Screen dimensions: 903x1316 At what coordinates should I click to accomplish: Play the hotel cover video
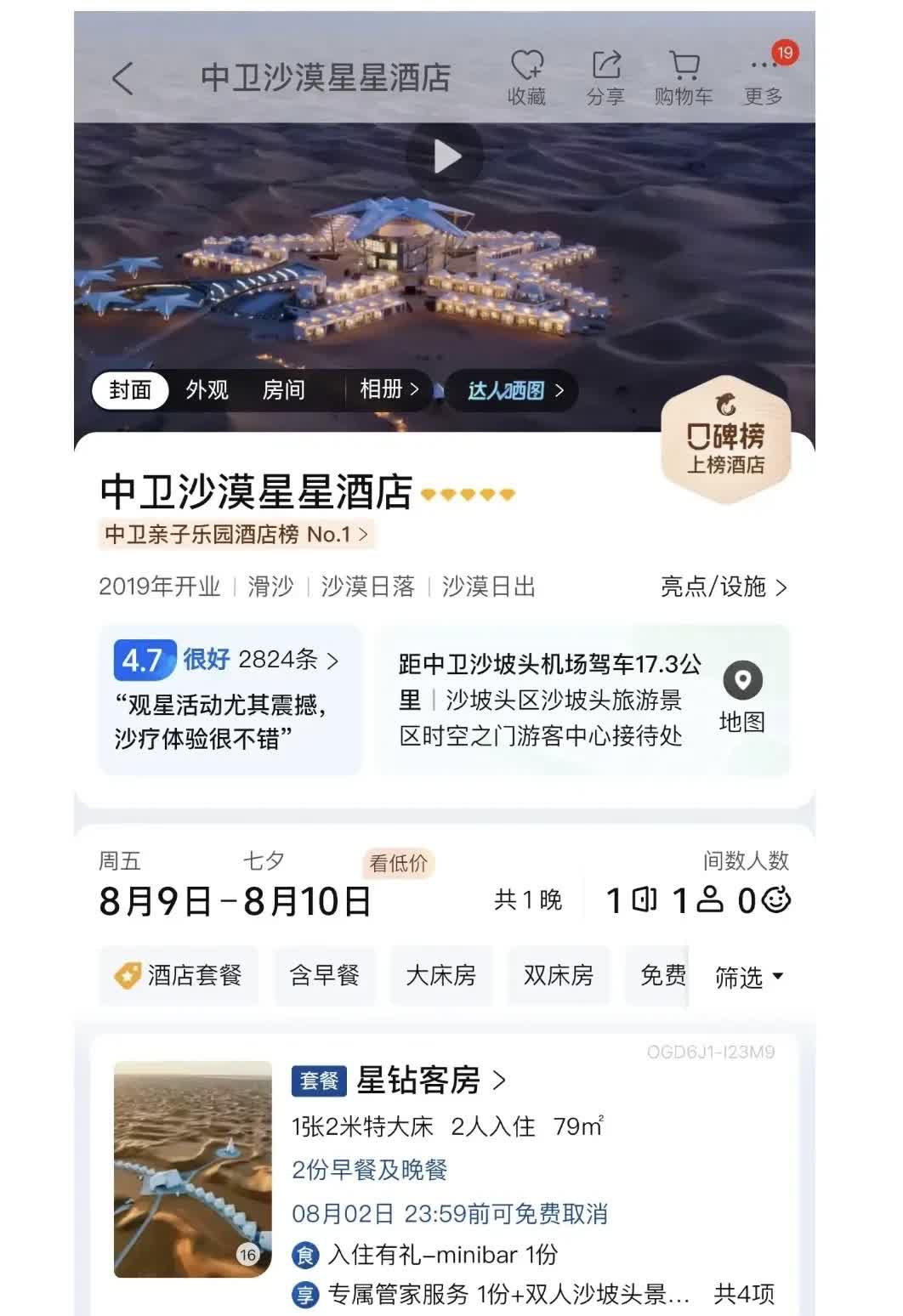point(445,156)
